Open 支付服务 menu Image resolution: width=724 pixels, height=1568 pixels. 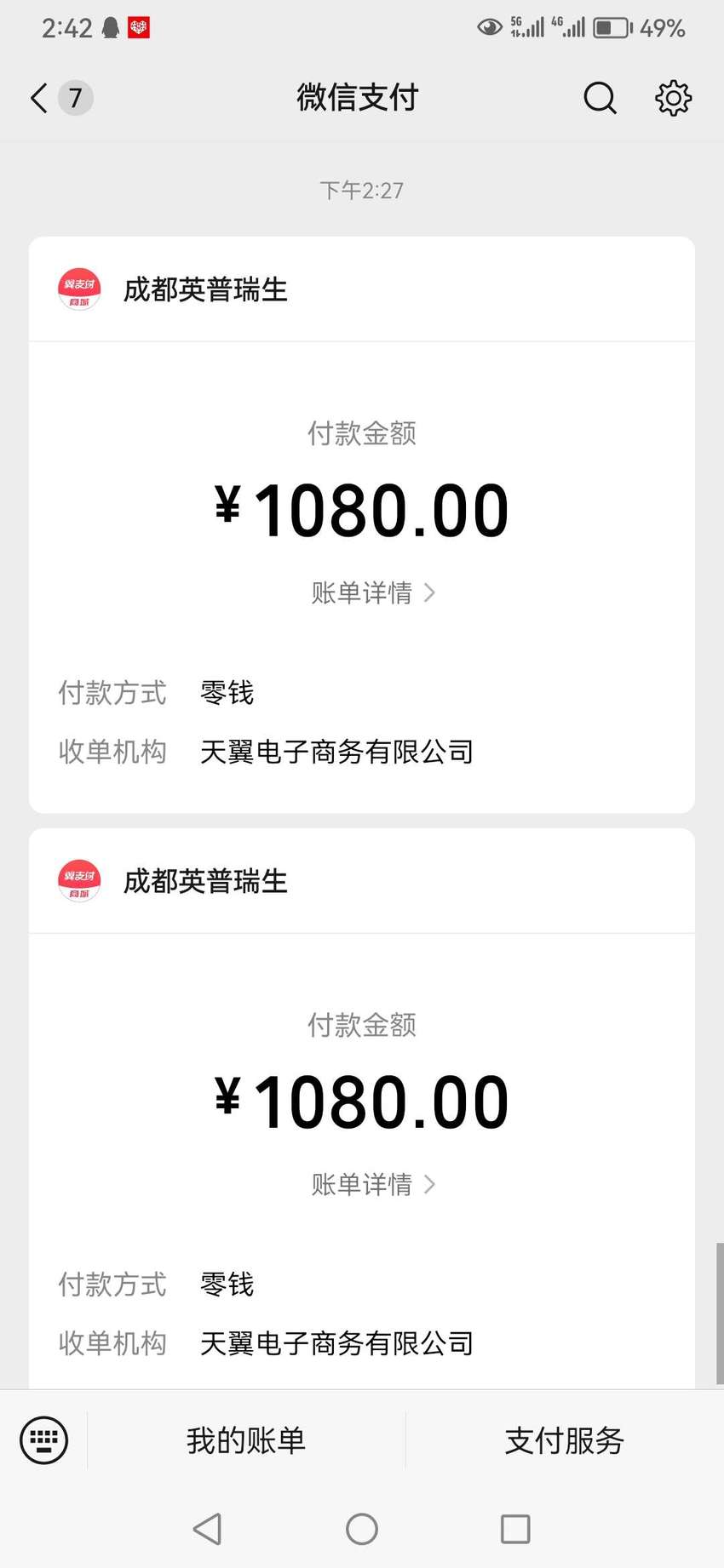(565, 1440)
